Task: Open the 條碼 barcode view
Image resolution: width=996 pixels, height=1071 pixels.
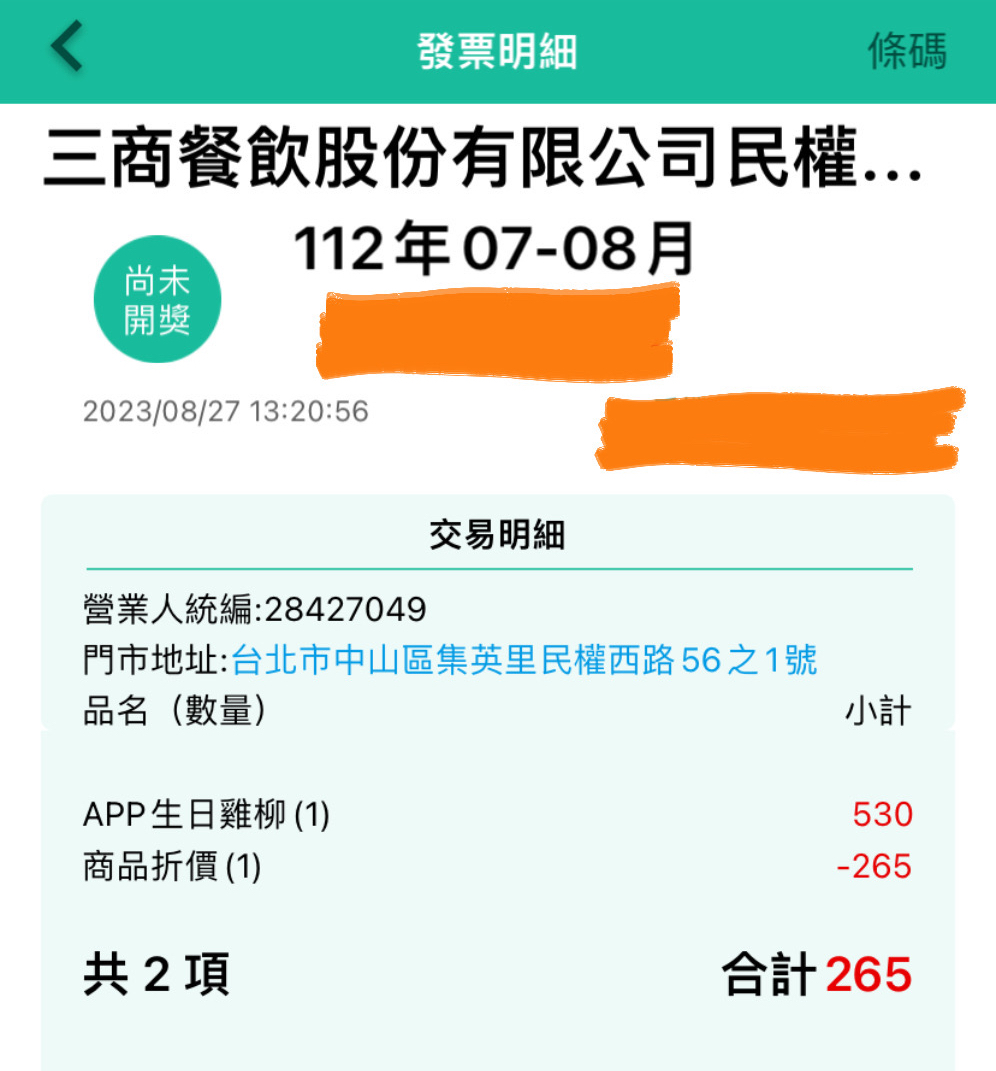Action: click(x=907, y=51)
